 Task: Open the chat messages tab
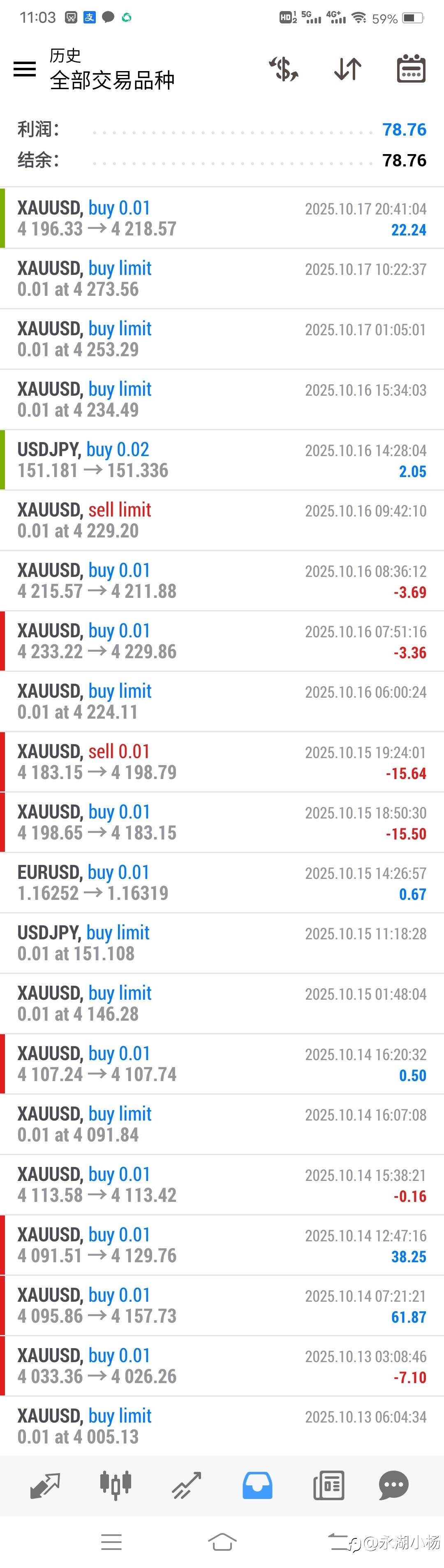[x=393, y=1485]
